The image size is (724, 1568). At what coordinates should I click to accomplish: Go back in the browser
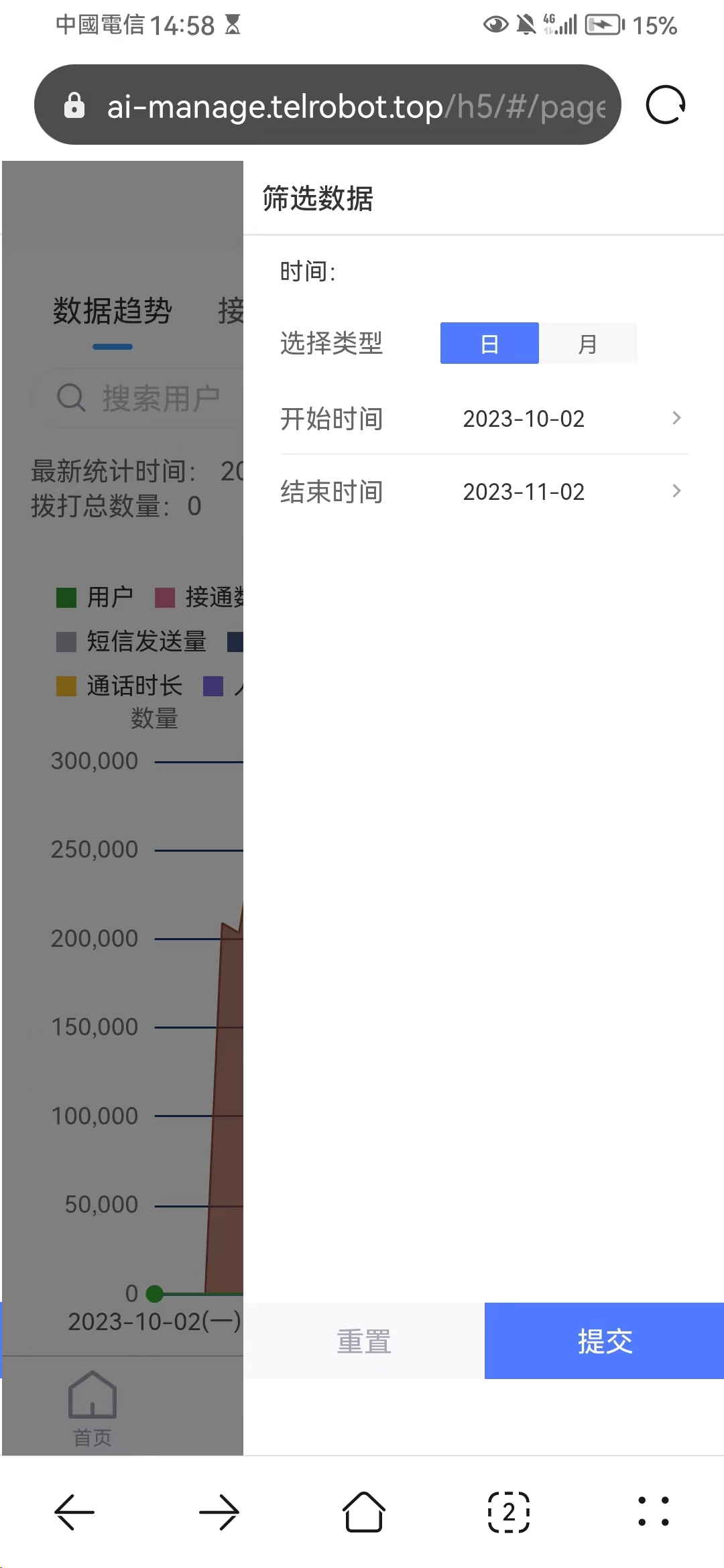point(74,1512)
